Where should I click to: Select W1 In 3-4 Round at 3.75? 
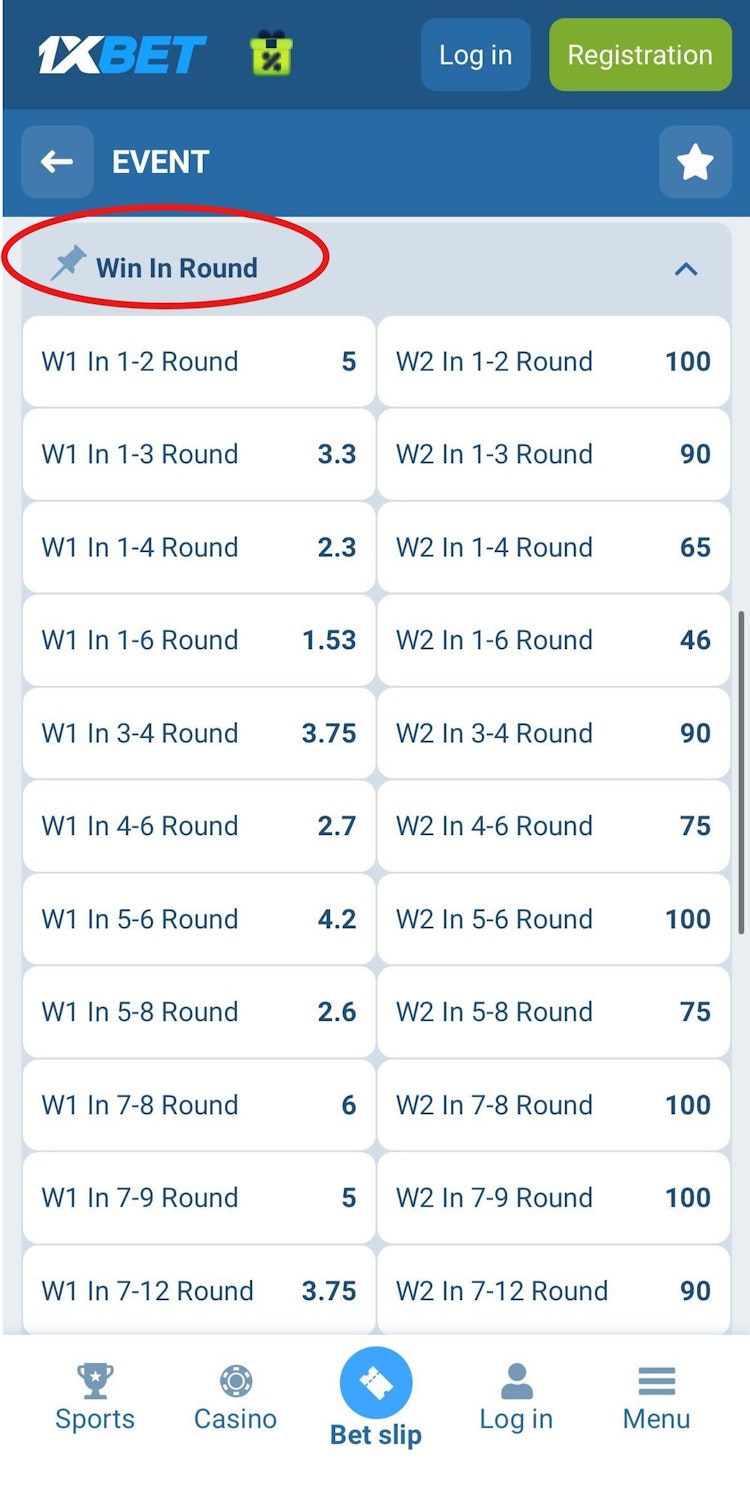197,733
